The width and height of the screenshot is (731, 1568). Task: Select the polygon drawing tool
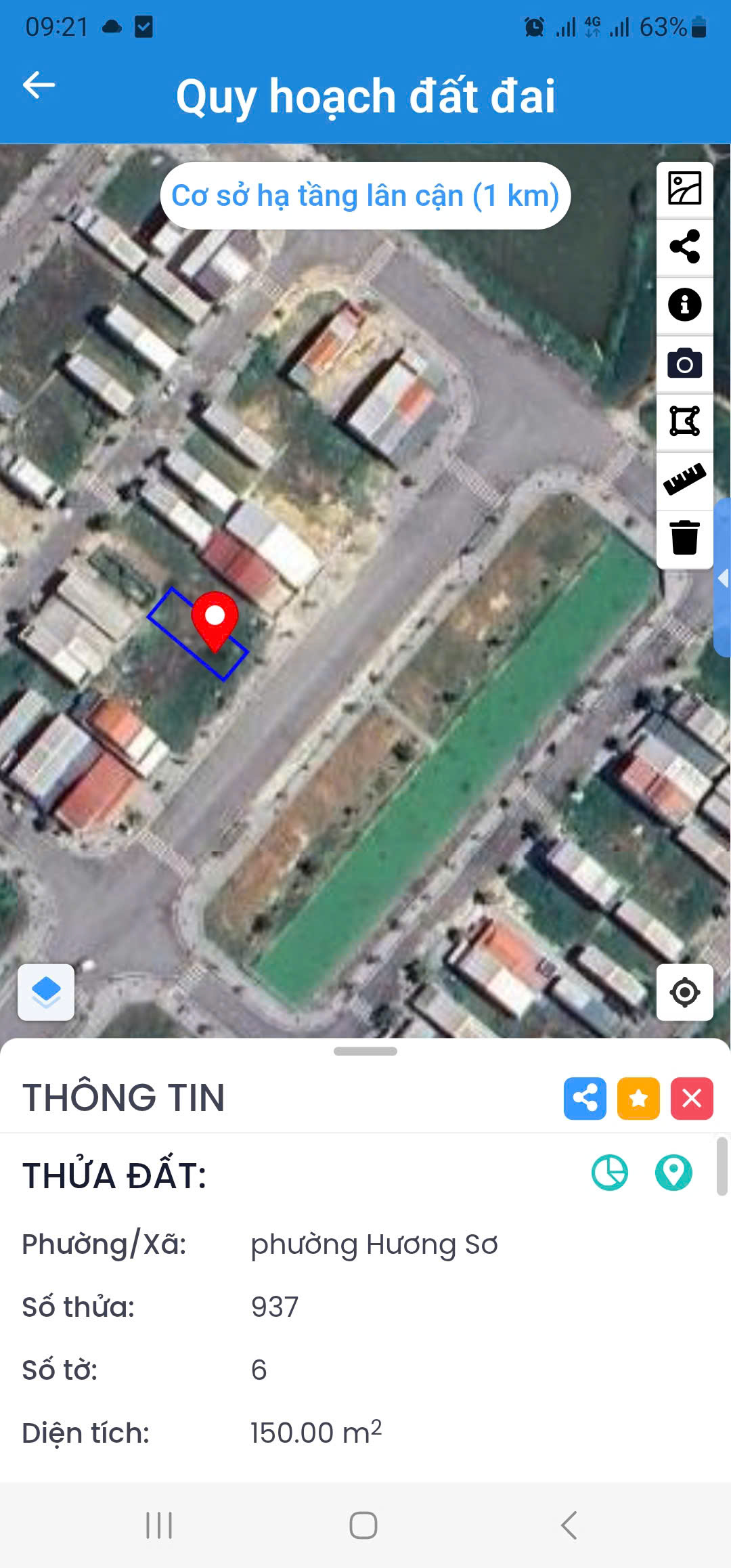coord(684,422)
